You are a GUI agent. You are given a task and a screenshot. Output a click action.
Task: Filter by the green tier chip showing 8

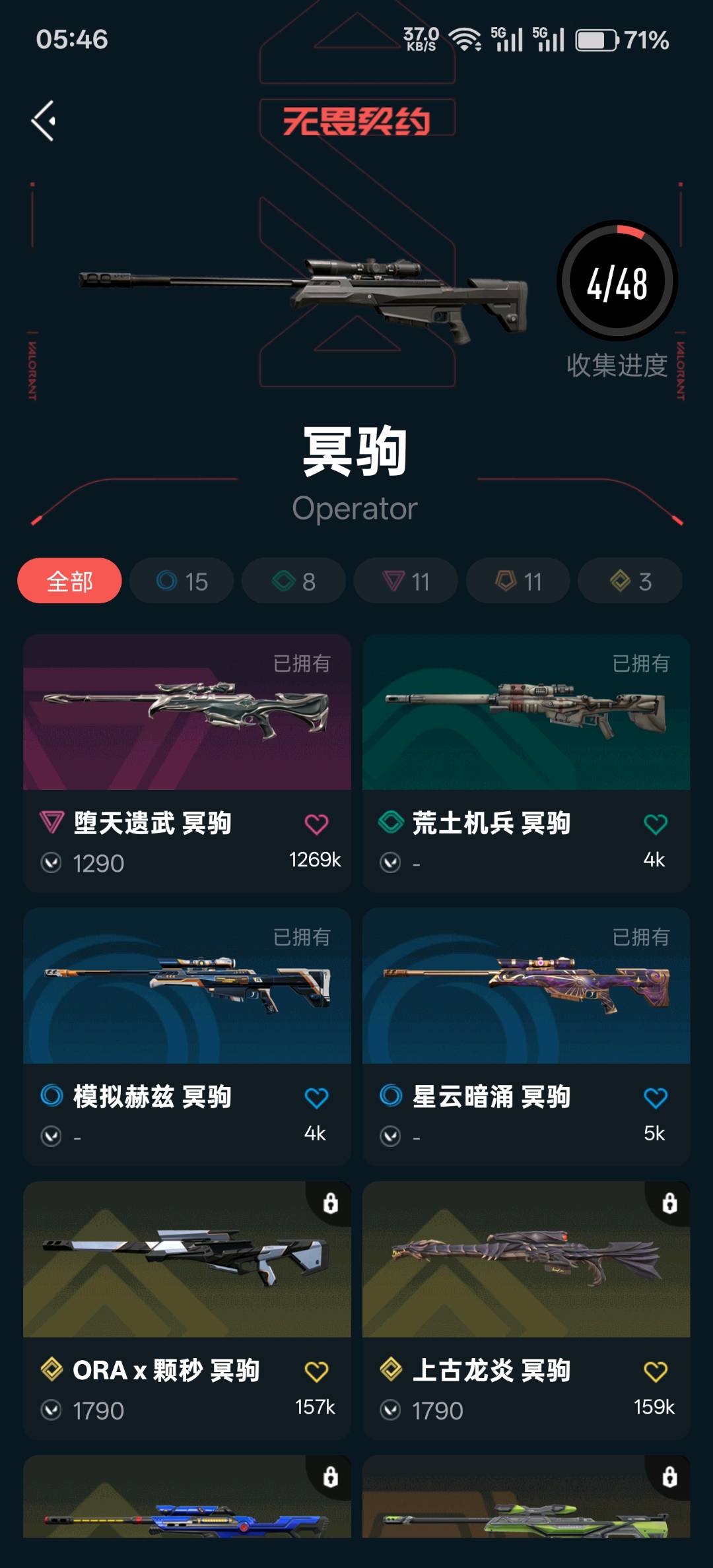coord(294,581)
